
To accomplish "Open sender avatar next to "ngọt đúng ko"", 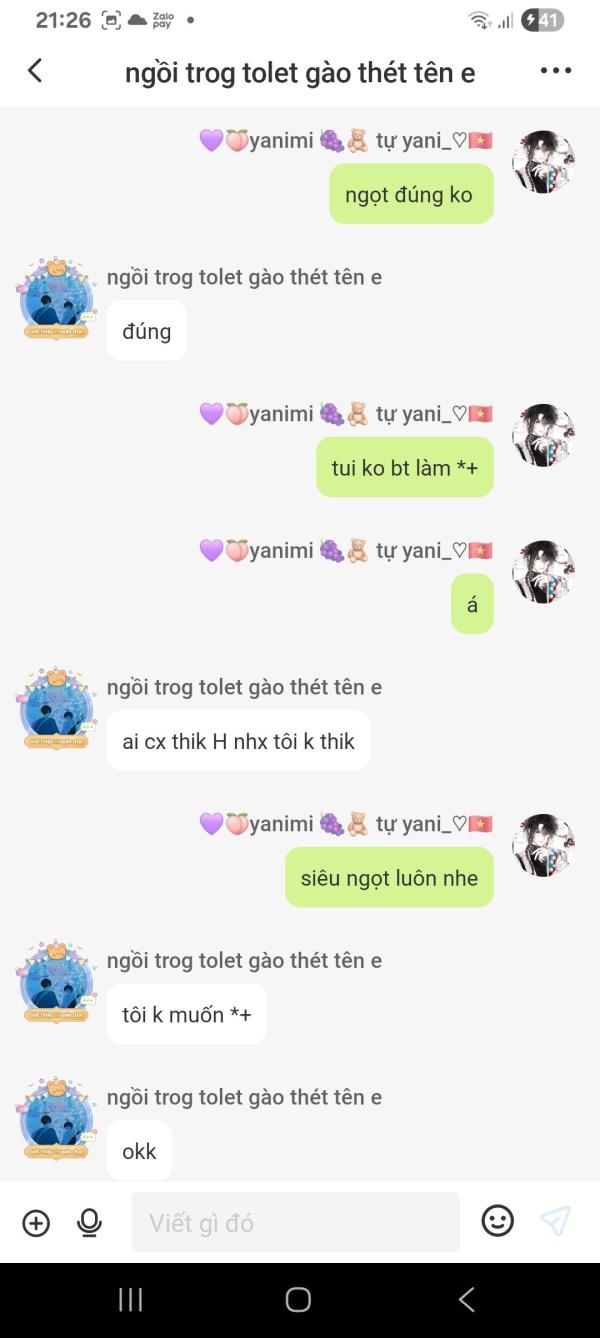I will click(x=543, y=161).
